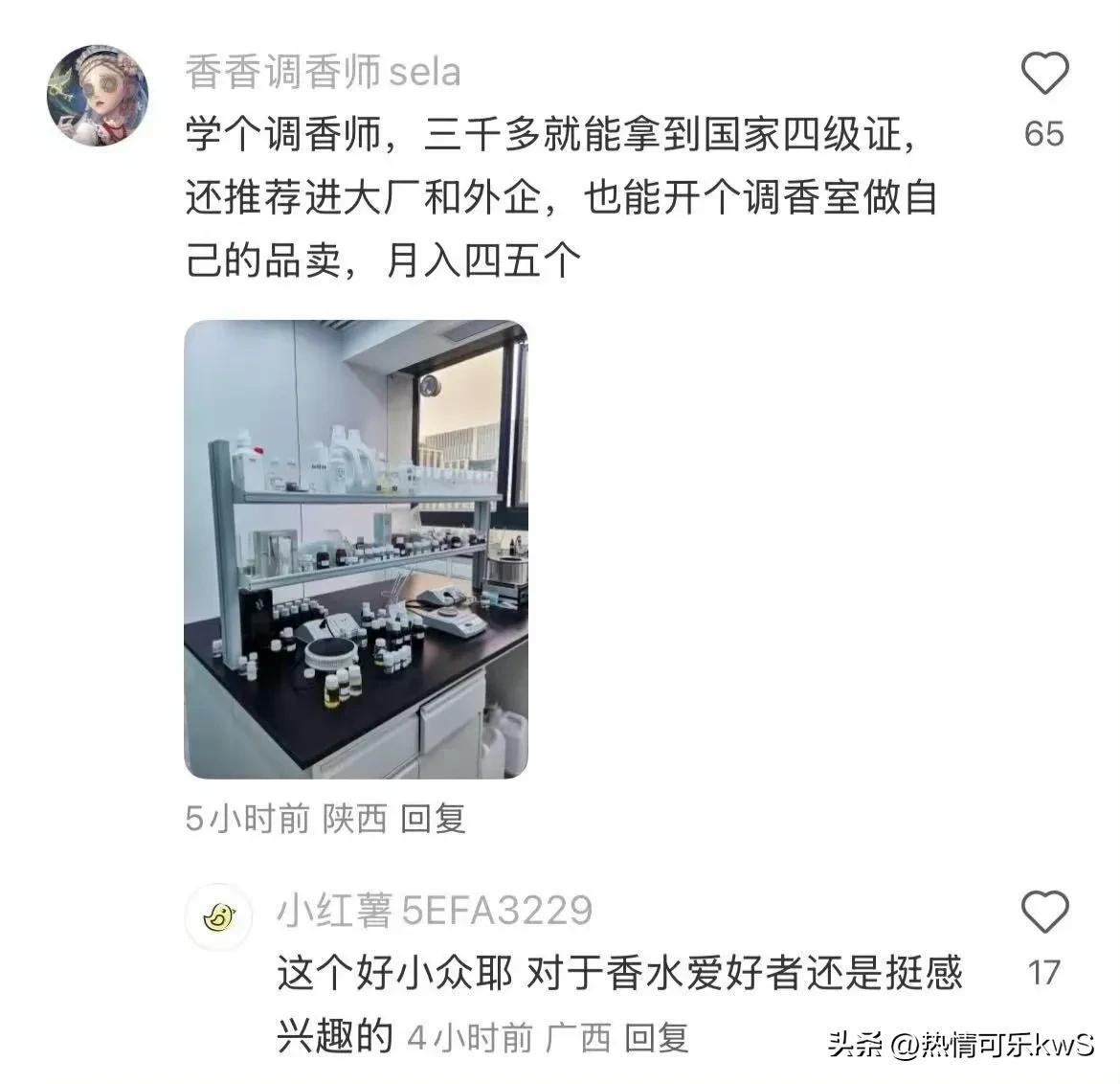Image resolution: width=1120 pixels, height=1084 pixels.
Task: Tap the username 小红薯5EFA3229
Action: click(435, 910)
